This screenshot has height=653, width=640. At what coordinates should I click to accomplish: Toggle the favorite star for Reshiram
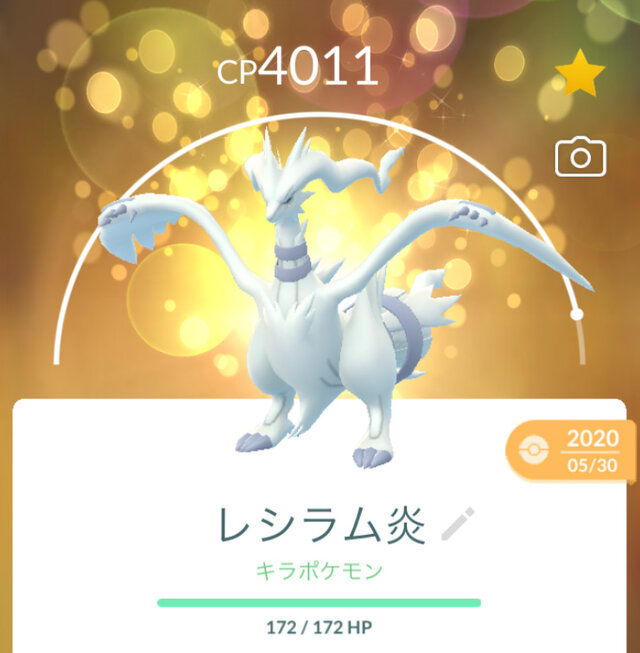click(x=582, y=75)
